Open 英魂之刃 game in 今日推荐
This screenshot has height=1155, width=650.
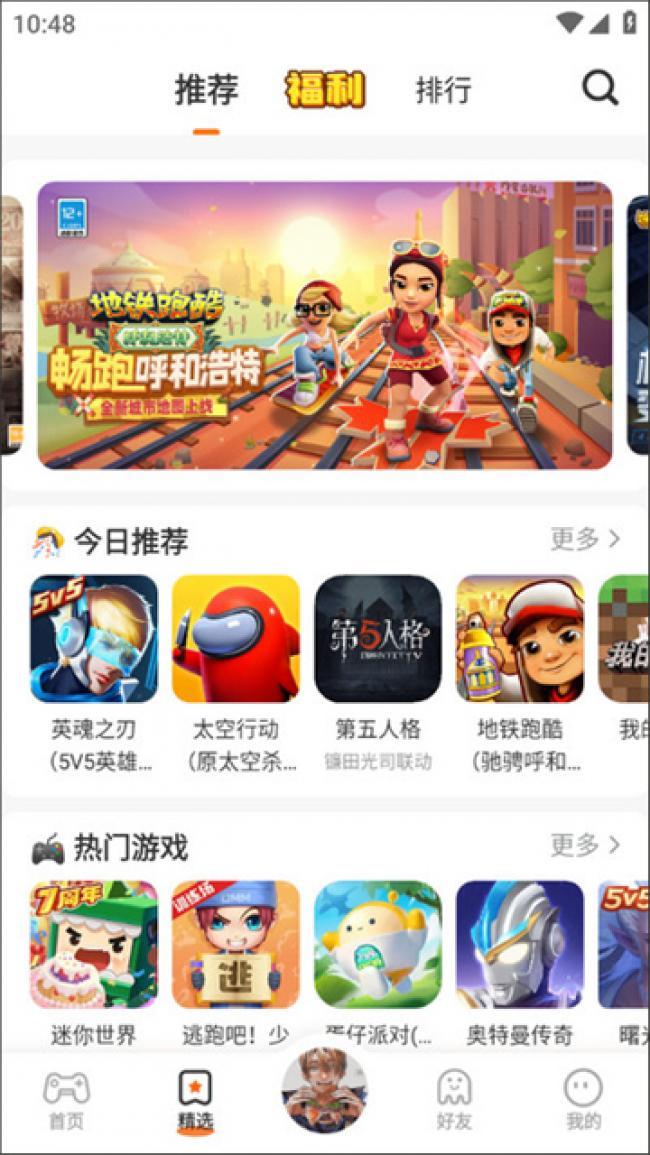94,638
